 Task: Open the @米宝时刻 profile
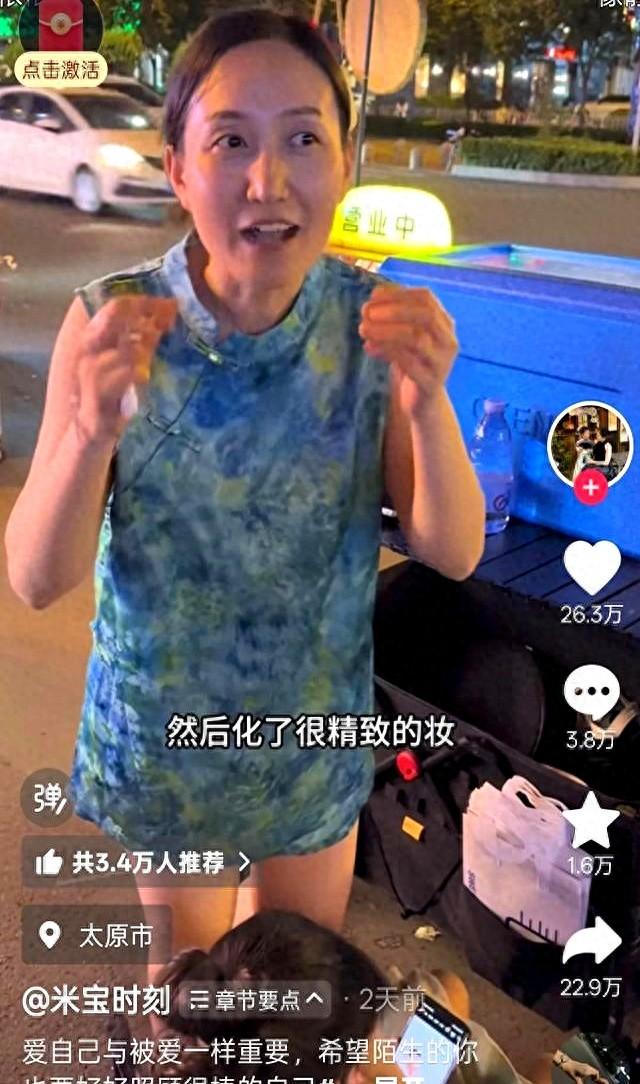[x=97, y=998]
